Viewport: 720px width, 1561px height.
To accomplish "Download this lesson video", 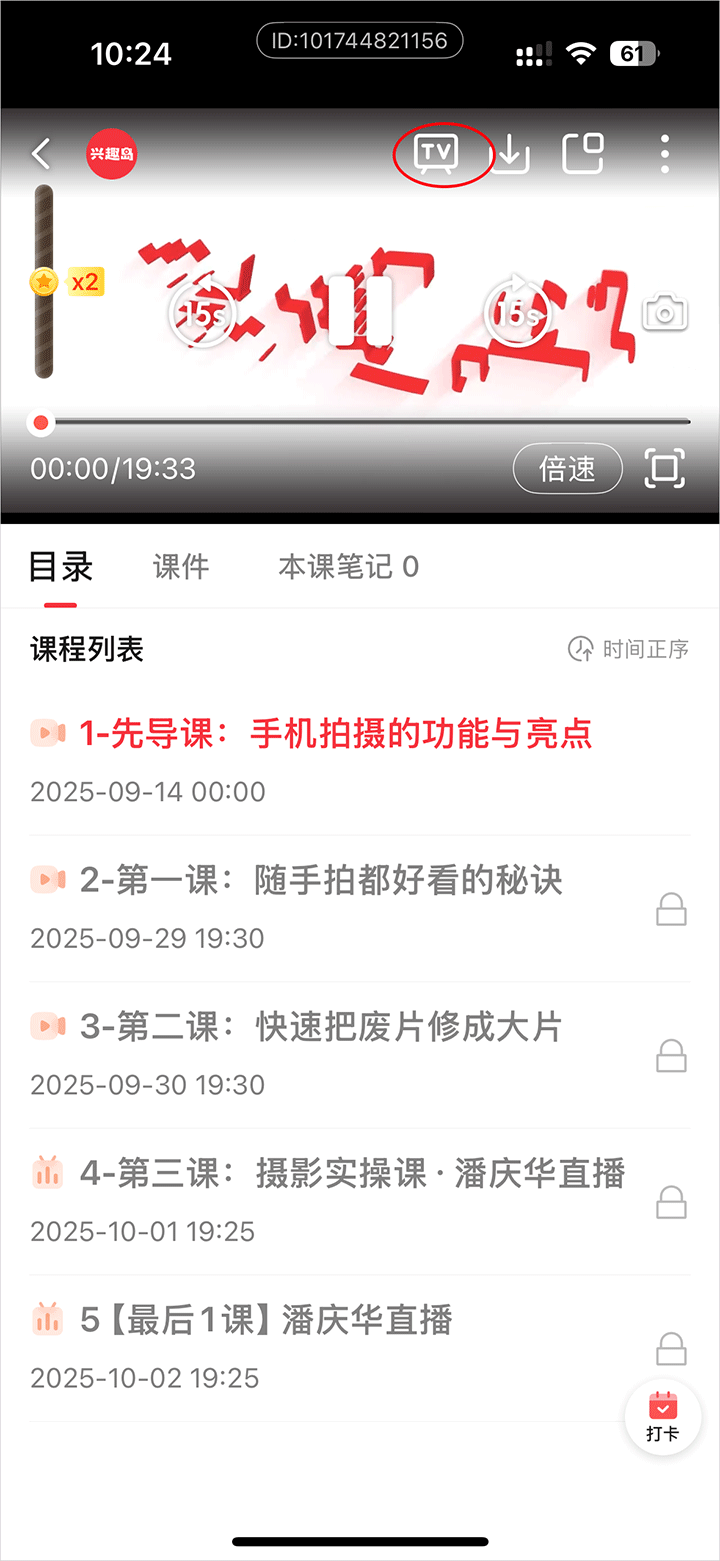I will [511, 154].
